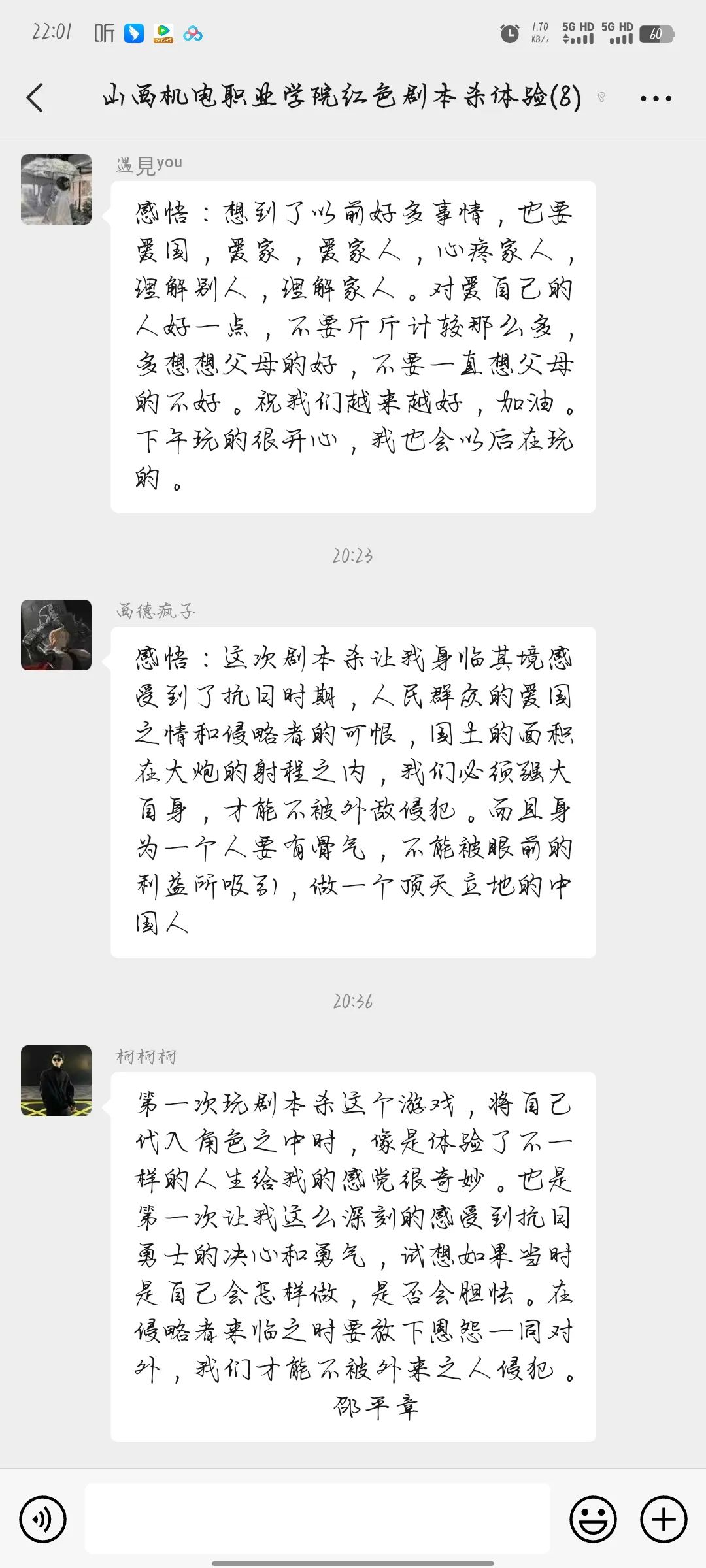Image resolution: width=706 pixels, height=1568 pixels.
Task: Open 柯柯柯's profile avatar
Action: tap(56, 1081)
